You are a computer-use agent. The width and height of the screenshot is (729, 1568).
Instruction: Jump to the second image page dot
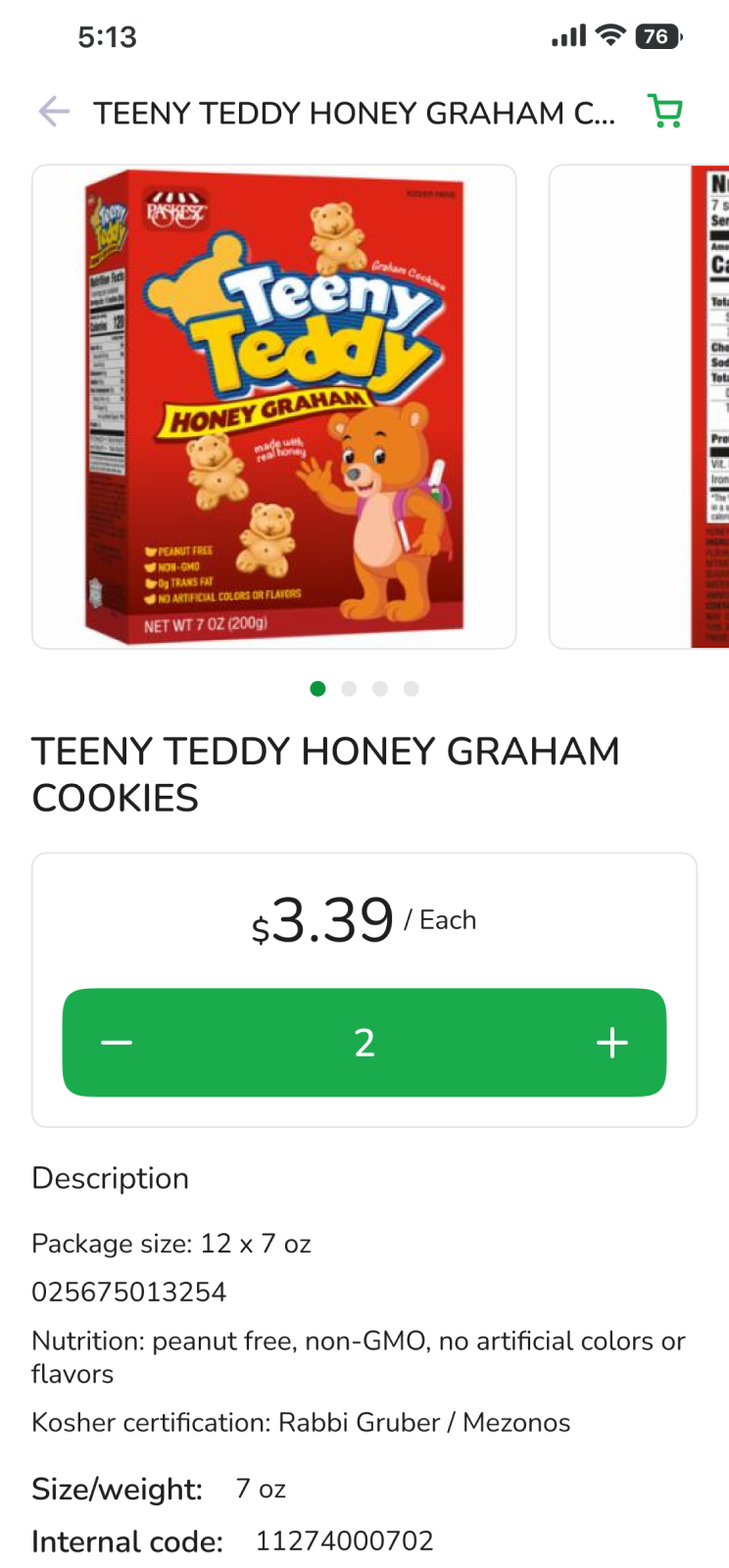349,689
